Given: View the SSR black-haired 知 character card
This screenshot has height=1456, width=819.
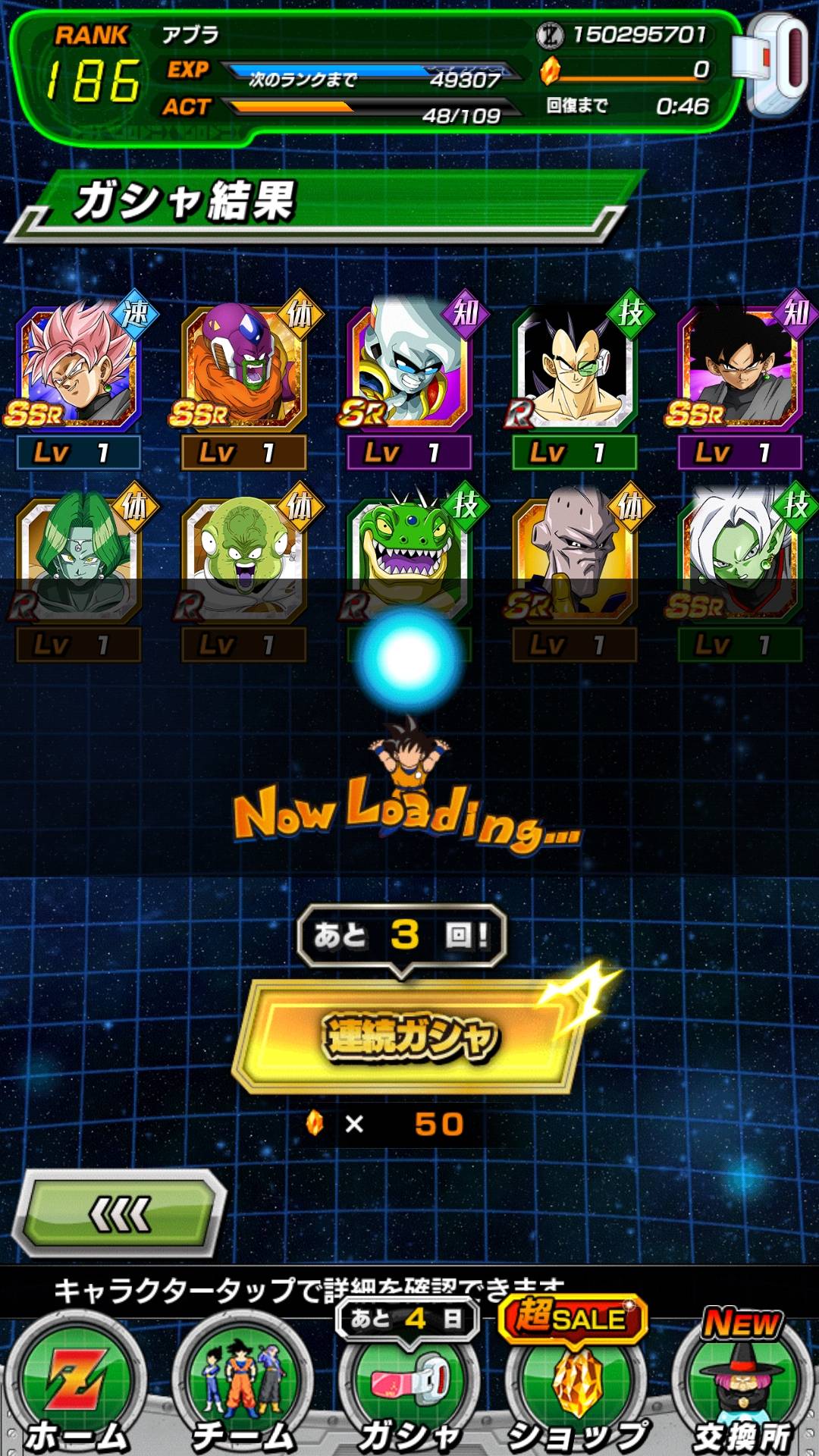Looking at the screenshot, I should pos(739,368).
